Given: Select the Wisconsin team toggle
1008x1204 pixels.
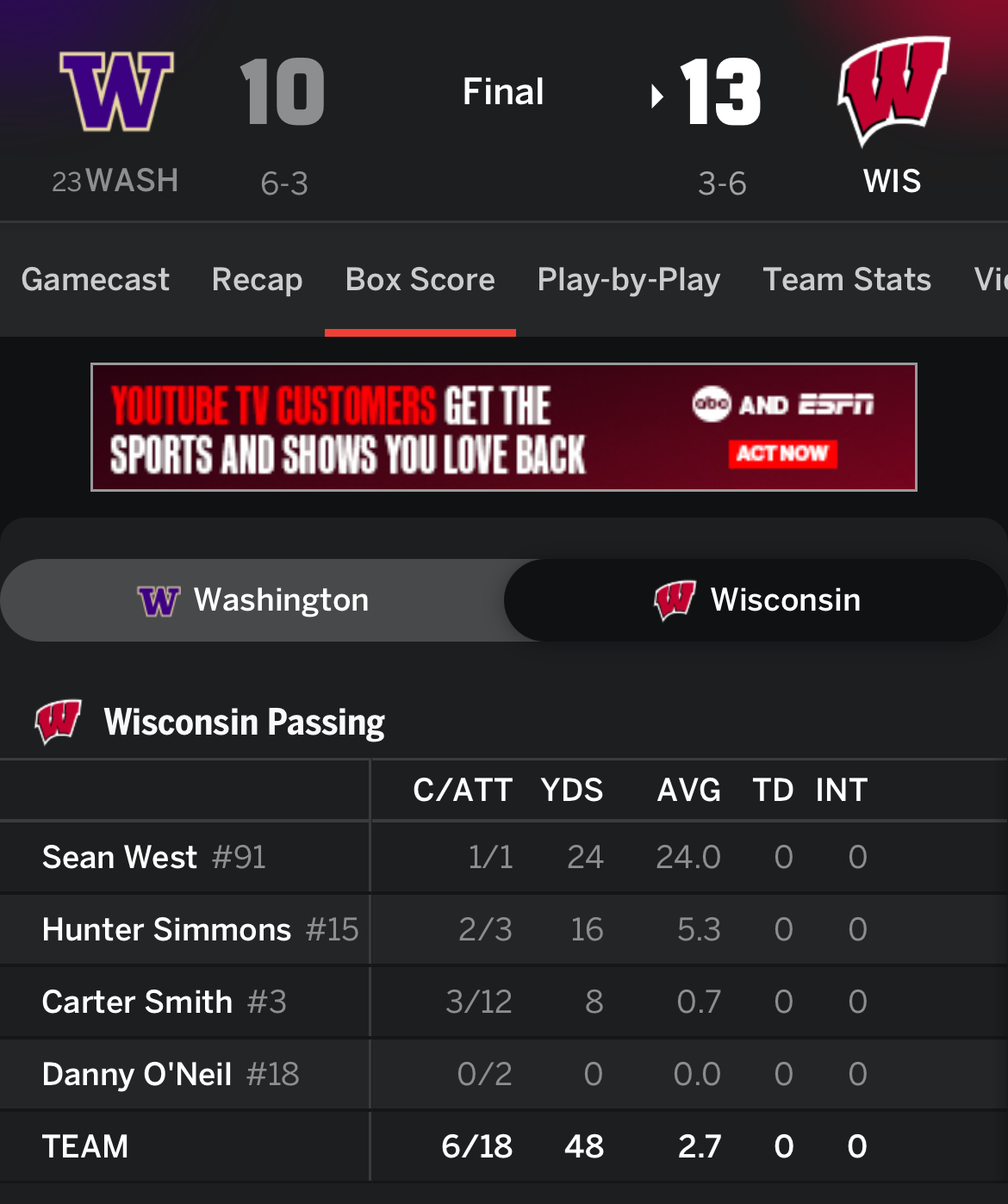Looking at the screenshot, I should [756, 600].
